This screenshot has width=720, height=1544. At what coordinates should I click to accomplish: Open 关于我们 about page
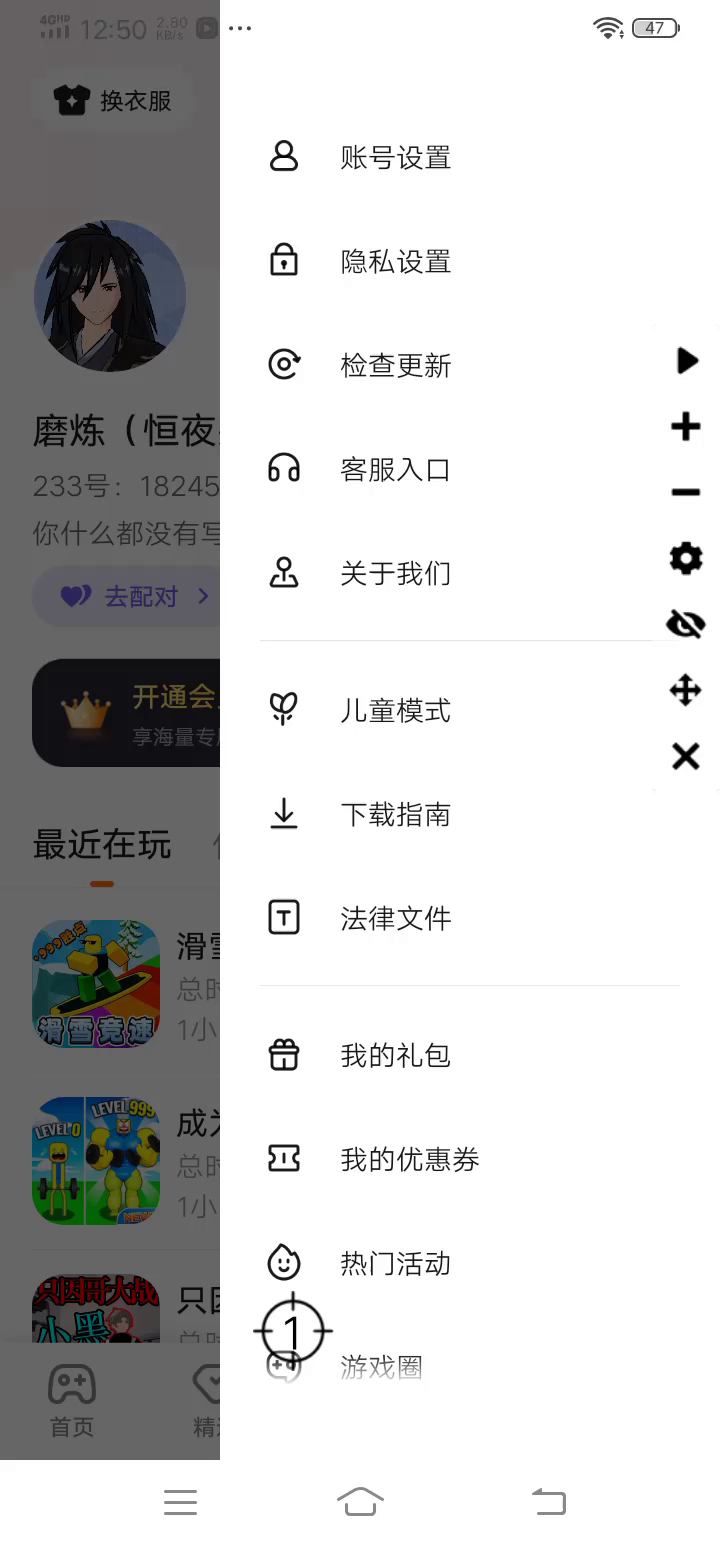(395, 574)
